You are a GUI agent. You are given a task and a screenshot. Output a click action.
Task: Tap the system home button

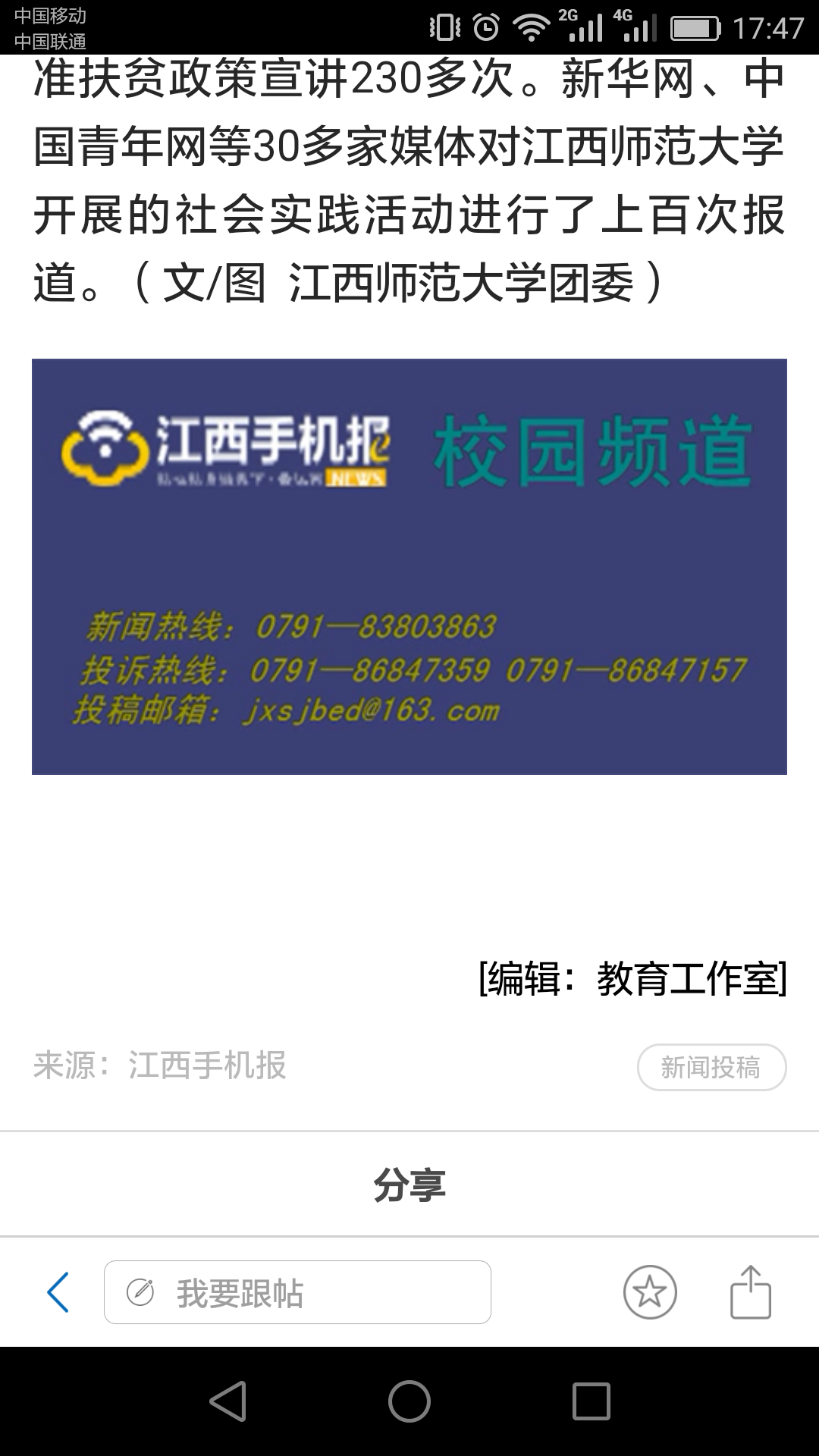[409, 1401]
